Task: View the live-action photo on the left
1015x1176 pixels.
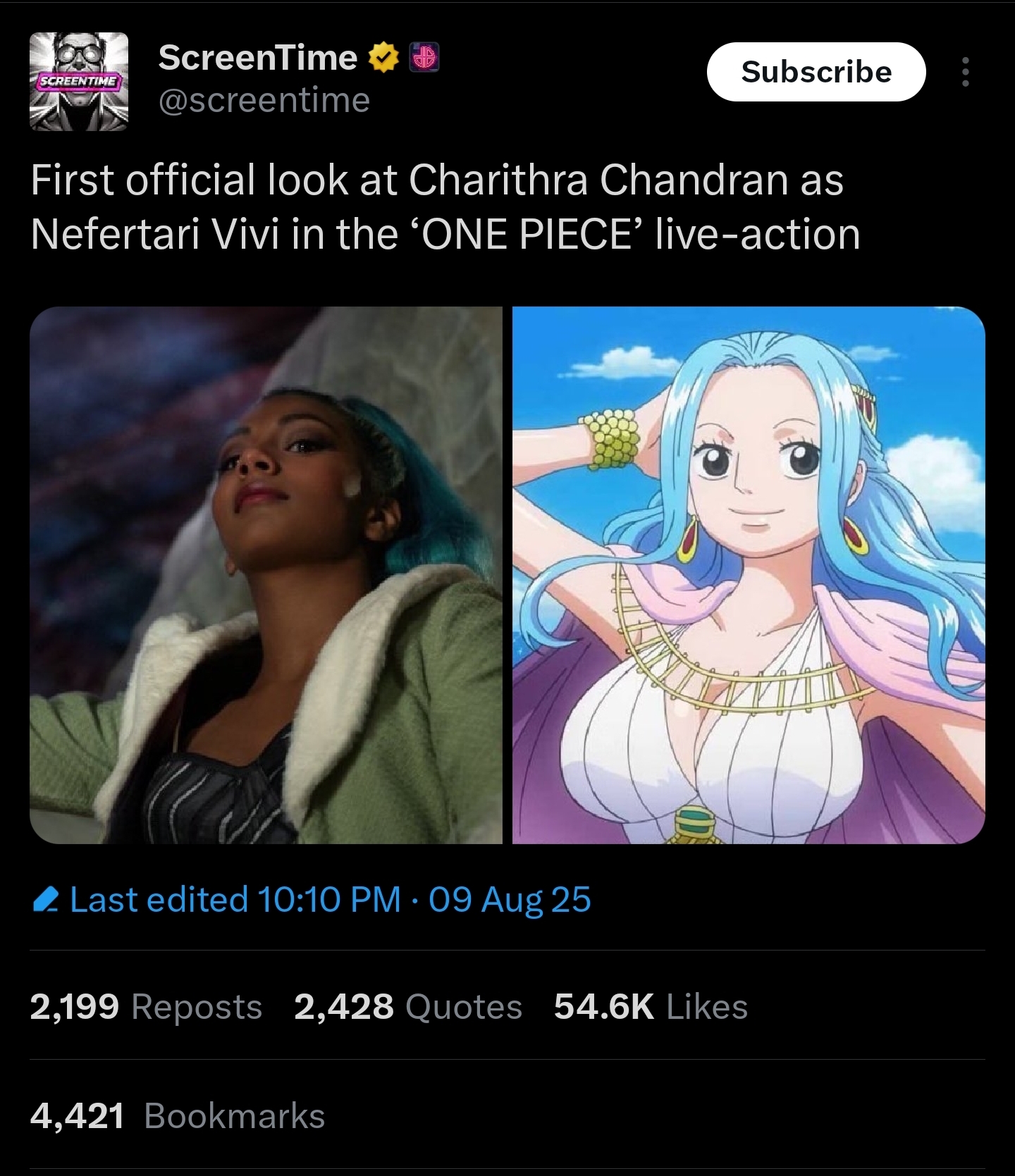Action: (266, 575)
